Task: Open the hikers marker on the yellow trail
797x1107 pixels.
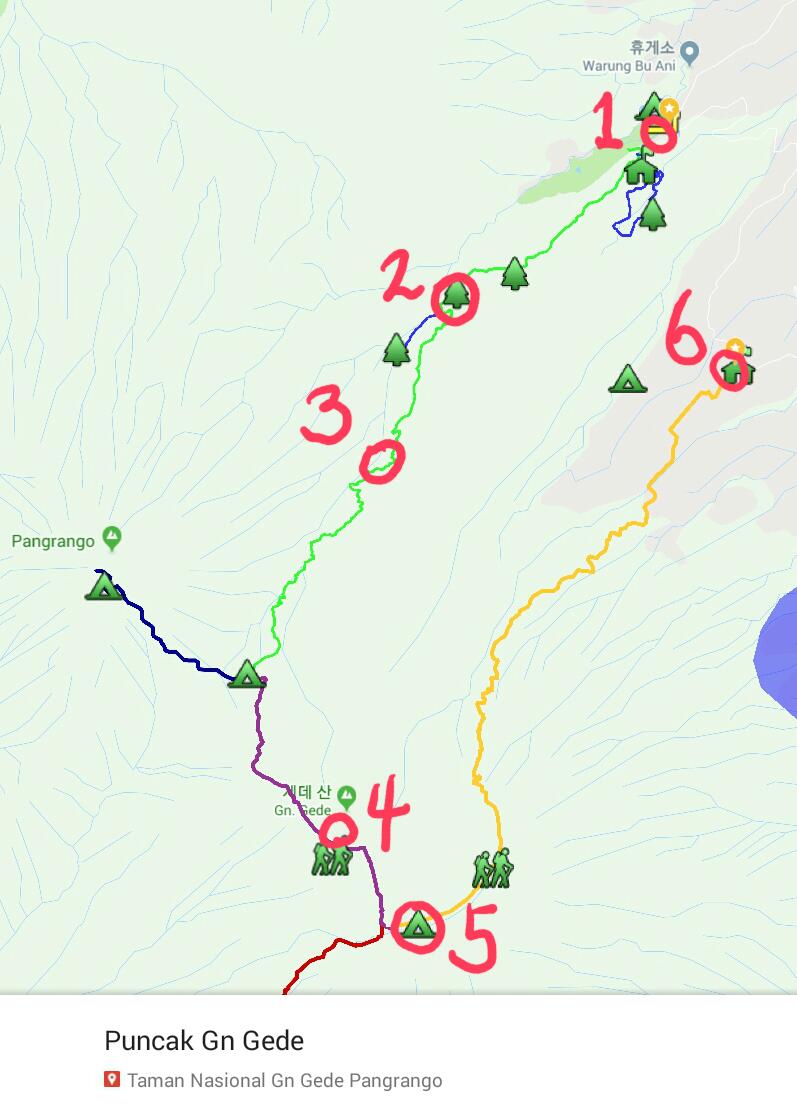Action: coord(492,869)
